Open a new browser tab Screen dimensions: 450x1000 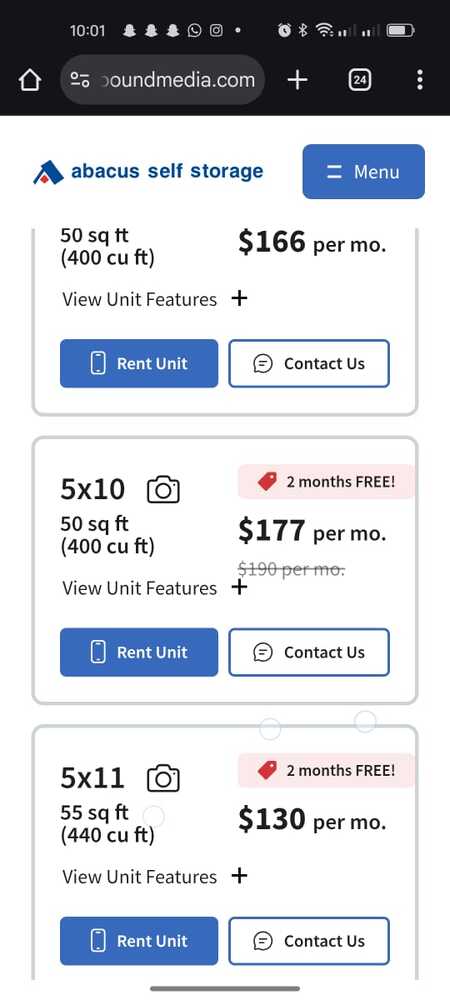297,80
